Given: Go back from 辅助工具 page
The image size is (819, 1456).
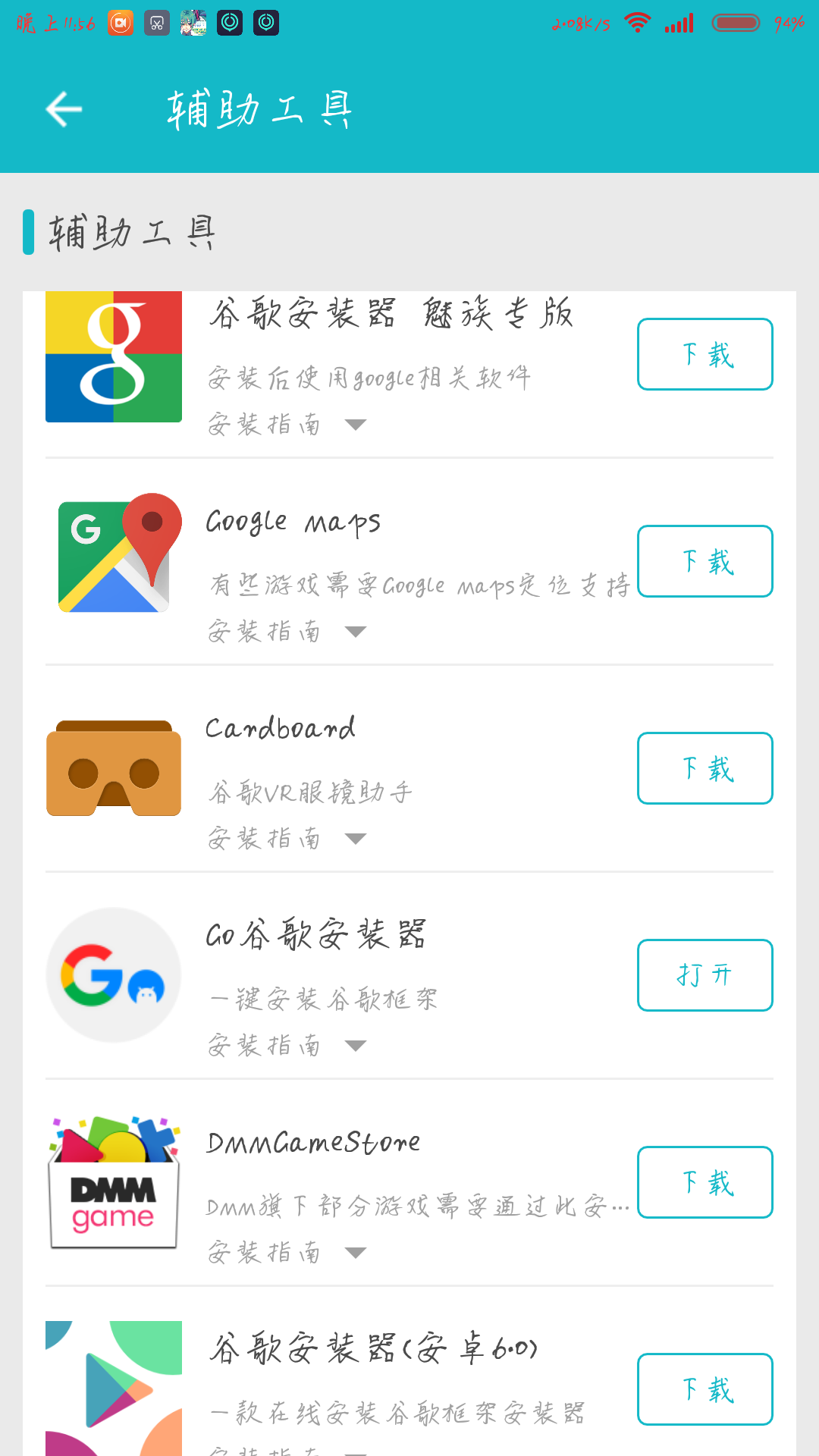Looking at the screenshot, I should click(x=64, y=109).
